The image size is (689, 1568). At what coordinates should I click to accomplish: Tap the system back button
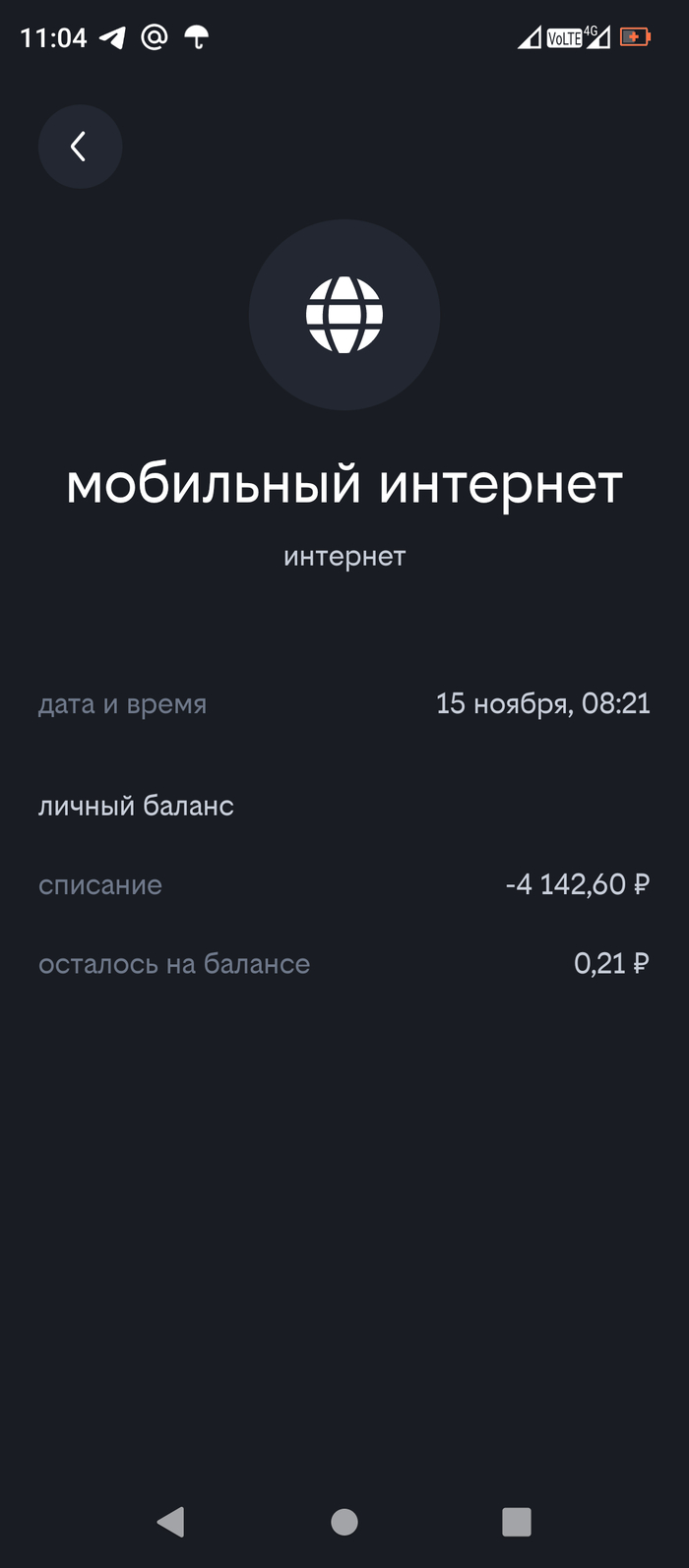(x=170, y=1522)
